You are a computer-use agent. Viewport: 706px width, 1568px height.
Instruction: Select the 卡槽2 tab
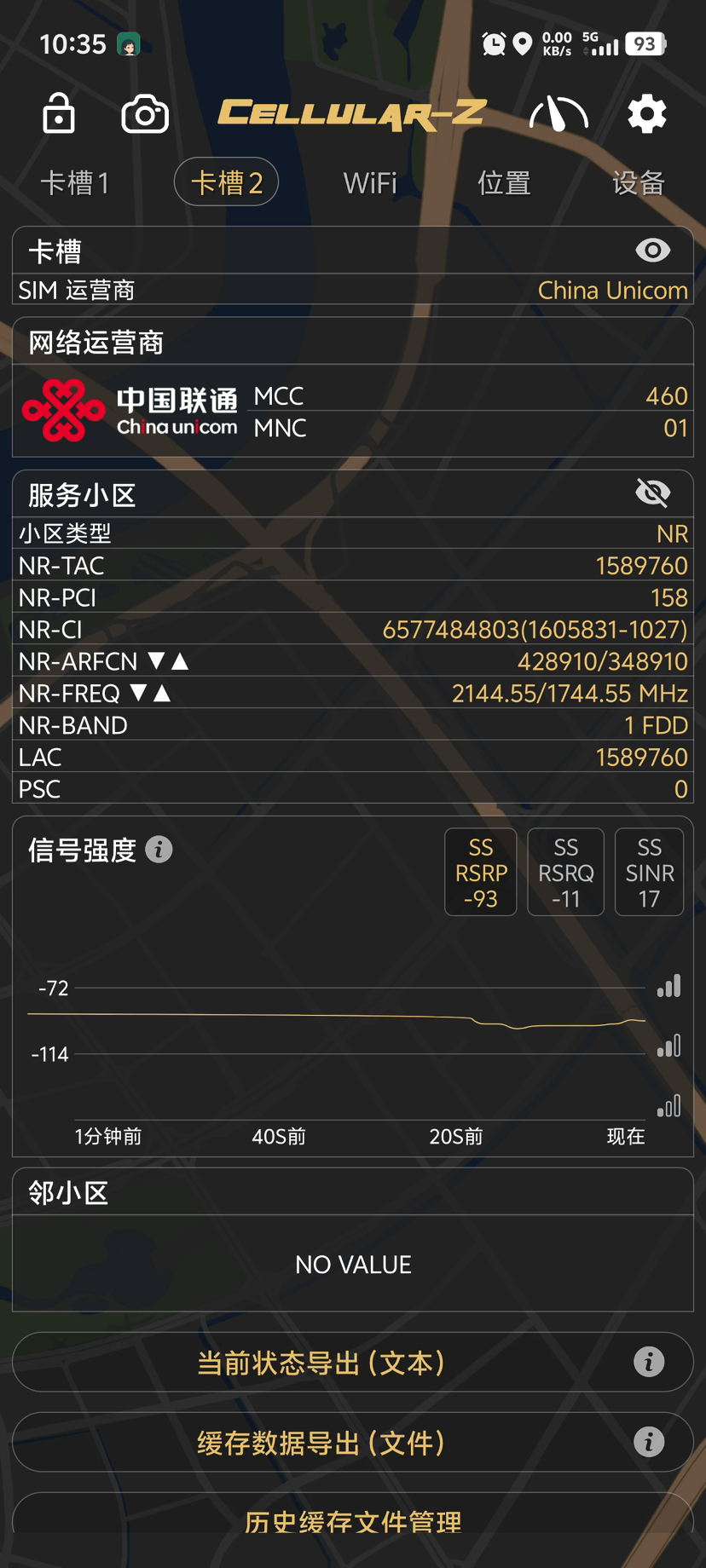pyautogui.click(x=226, y=182)
